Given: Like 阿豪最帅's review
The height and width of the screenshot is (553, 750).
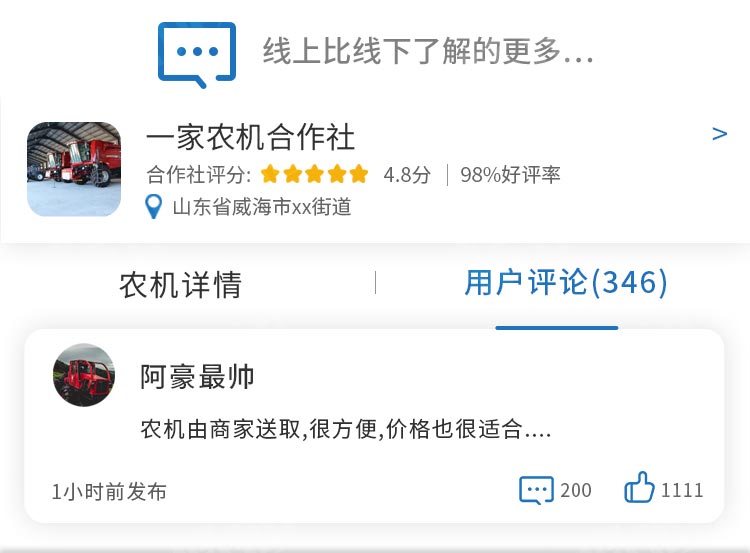Looking at the screenshot, I should tap(640, 489).
